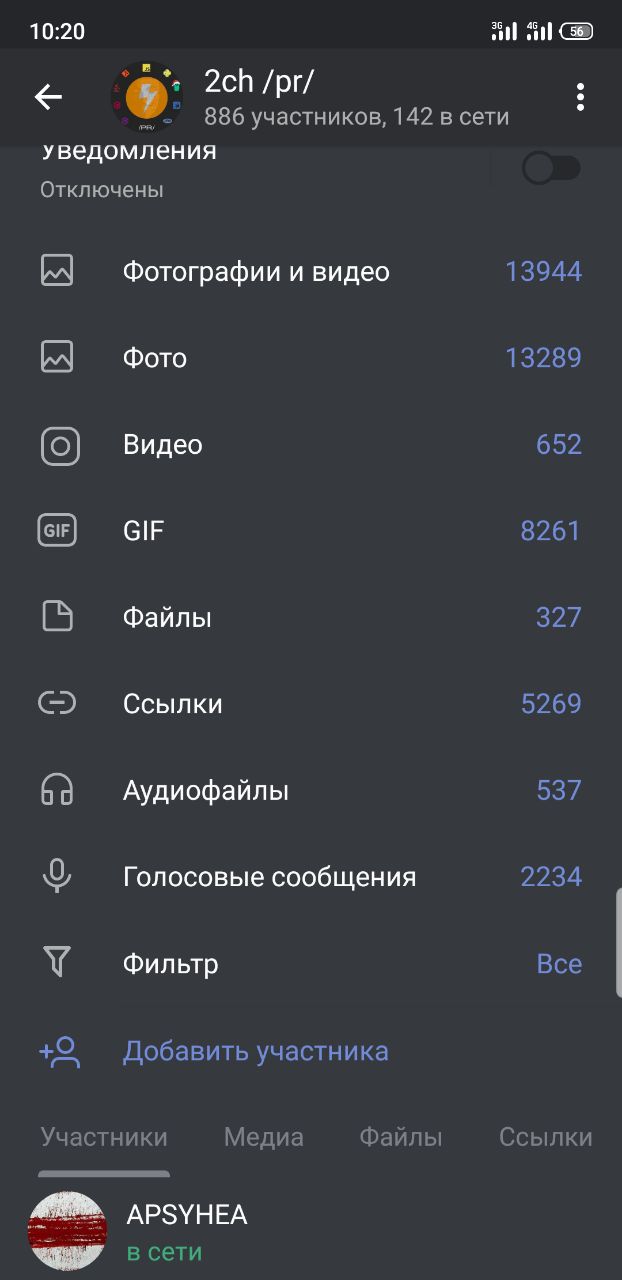Select the Участники tab
This screenshot has width=622, height=1280.
pyautogui.click(x=104, y=1137)
